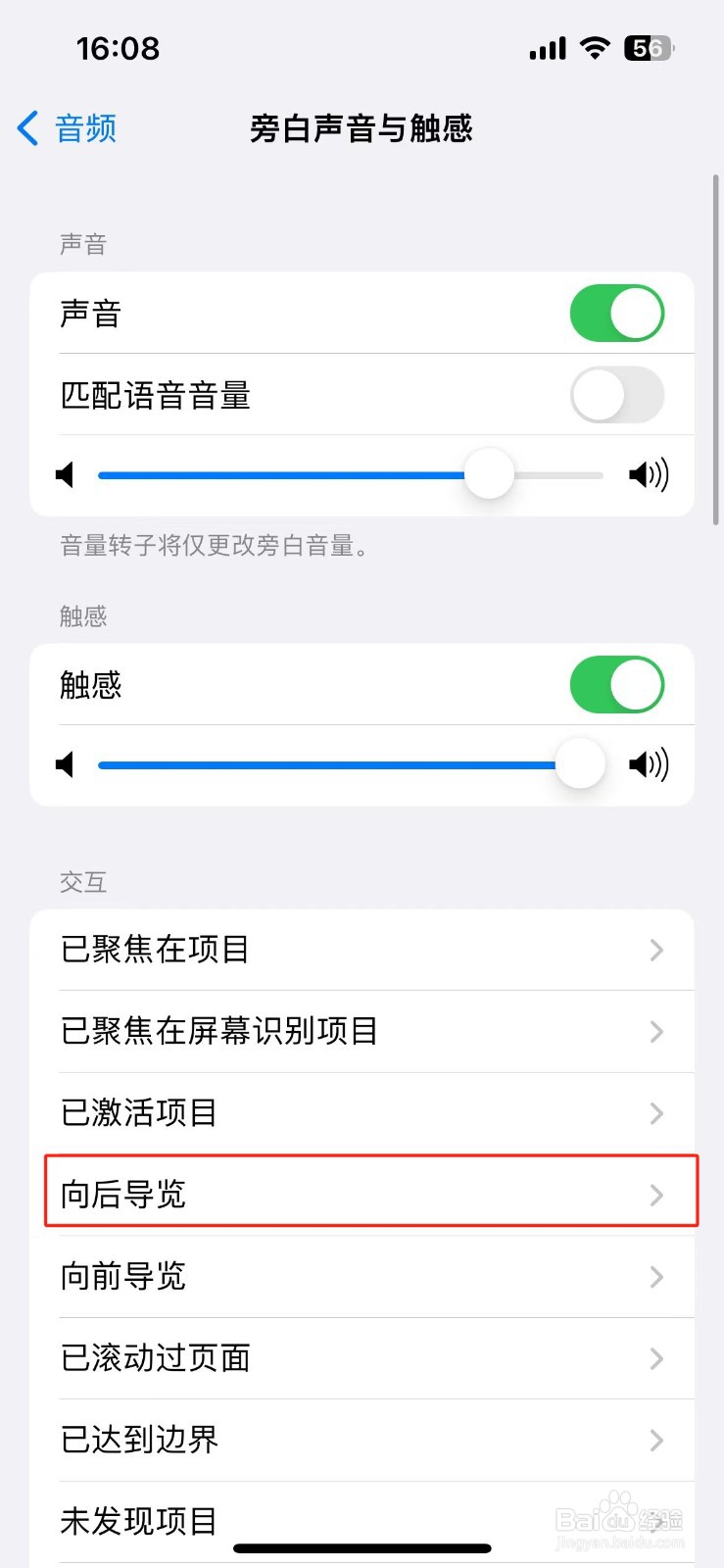Open the 向后导览 item outlined in red

click(362, 1195)
